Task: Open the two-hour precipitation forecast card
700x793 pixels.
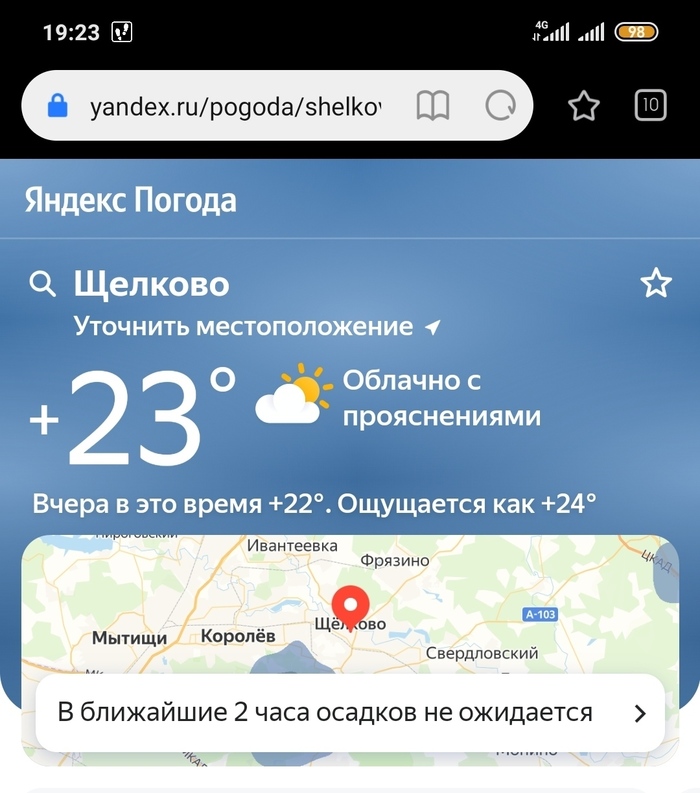Action: tap(350, 713)
